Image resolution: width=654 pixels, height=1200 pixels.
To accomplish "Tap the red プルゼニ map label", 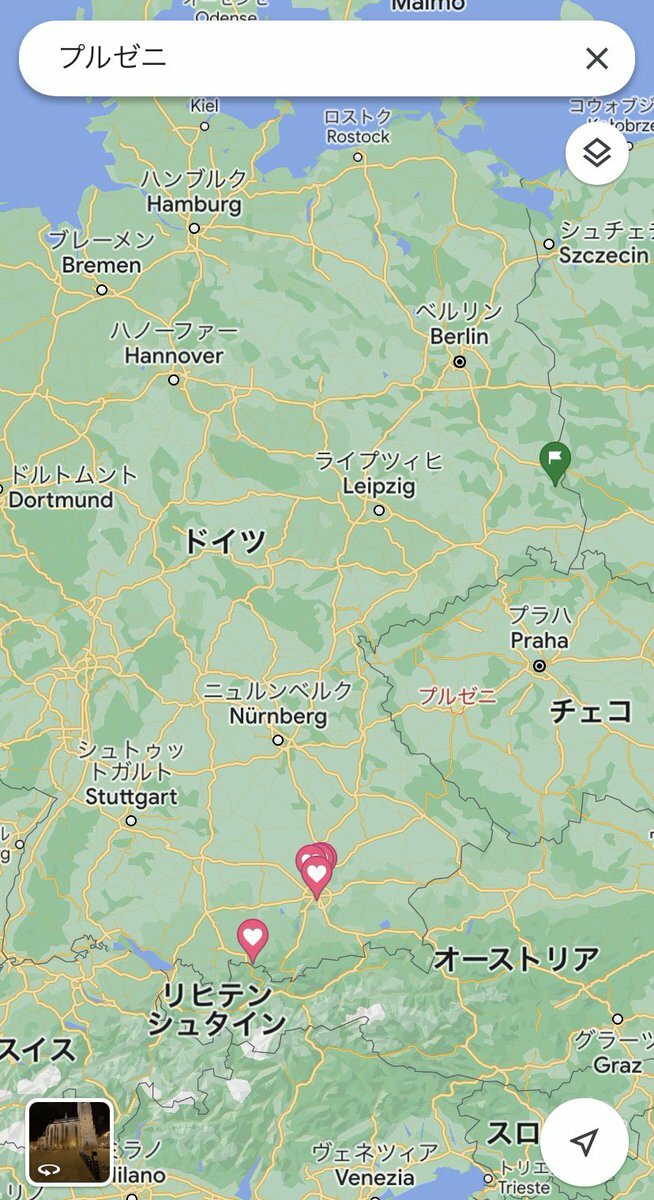I will pyautogui.click(x=457, y=696).
